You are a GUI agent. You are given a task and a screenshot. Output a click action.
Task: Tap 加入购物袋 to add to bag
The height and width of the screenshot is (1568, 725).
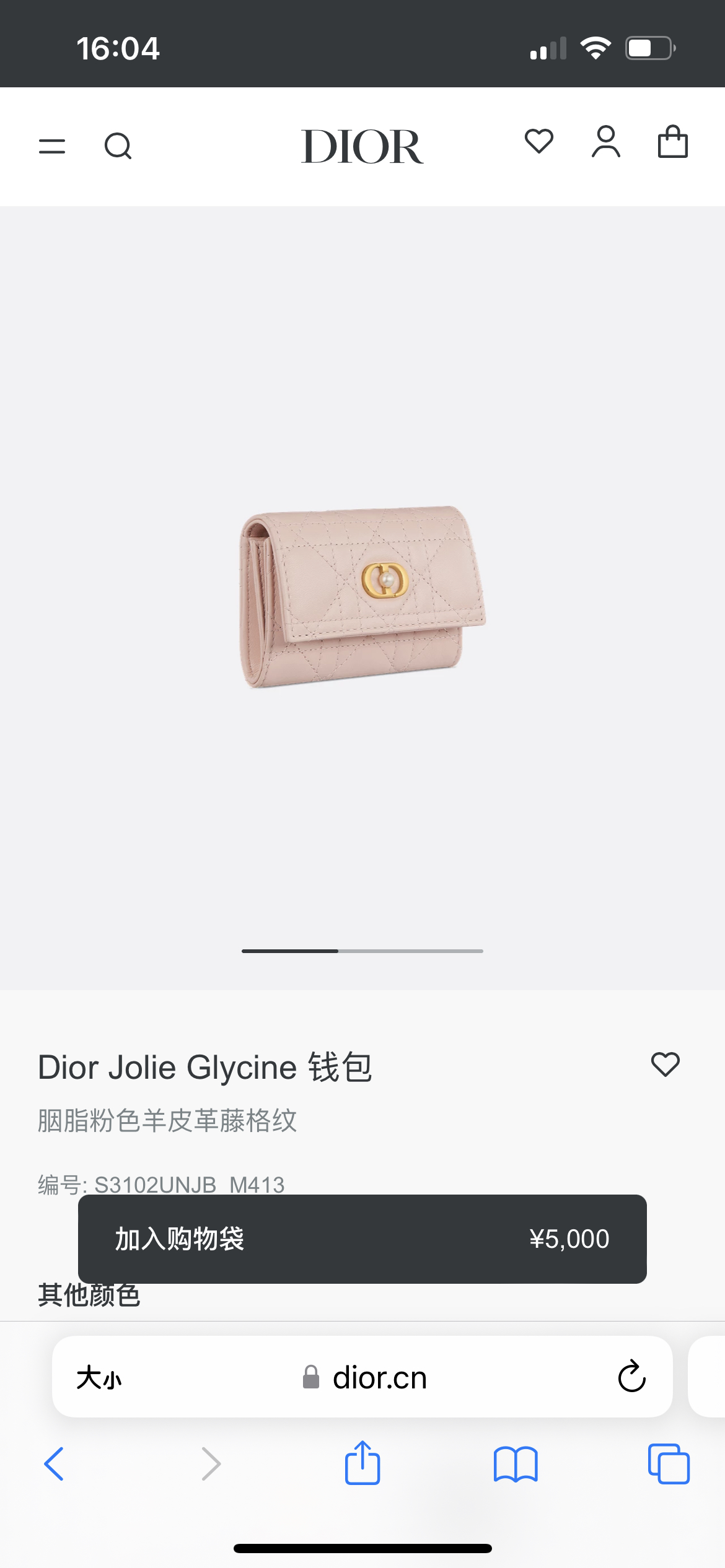click(x=362, y=1239)
